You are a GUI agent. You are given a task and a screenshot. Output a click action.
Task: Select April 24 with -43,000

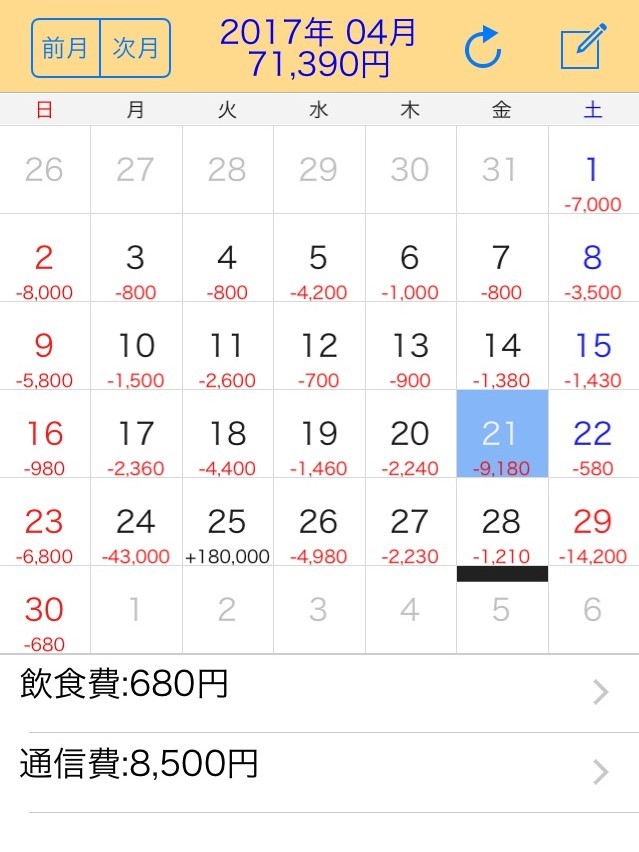(136, 522)
